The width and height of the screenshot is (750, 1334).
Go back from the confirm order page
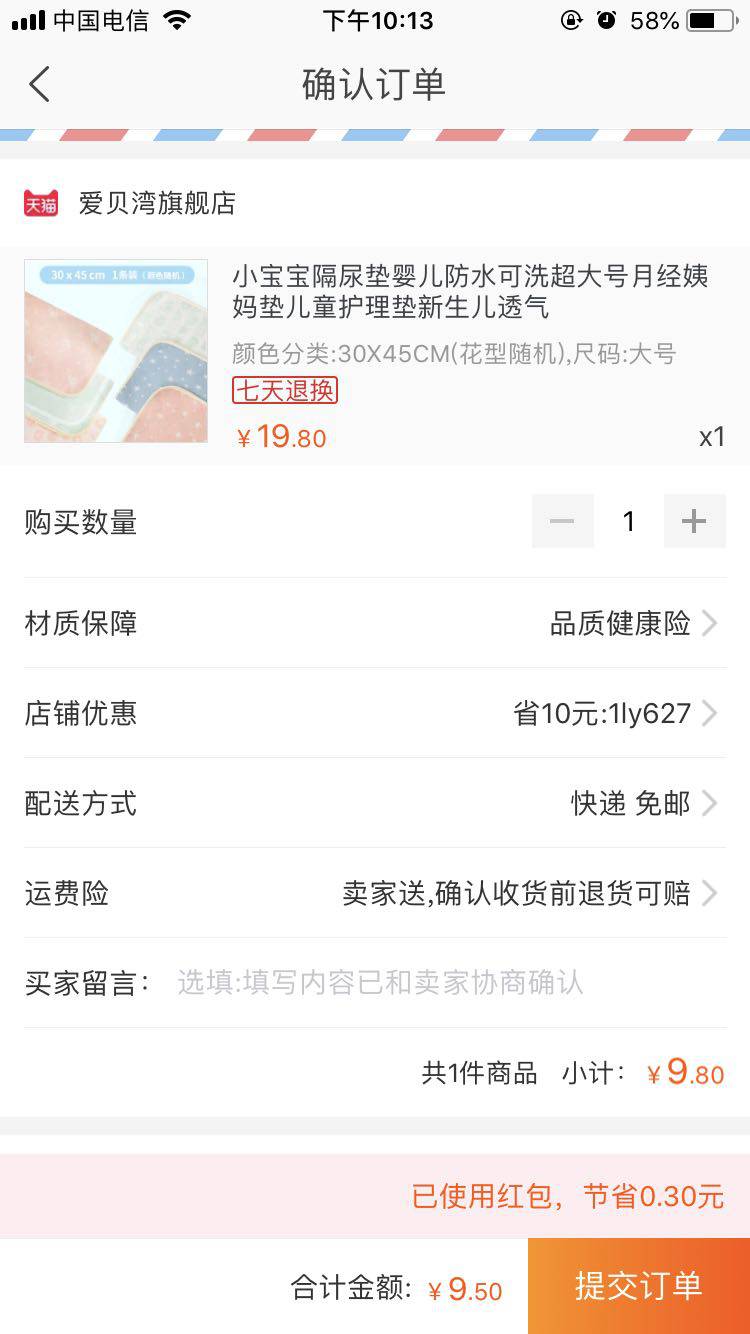(40, 85)
